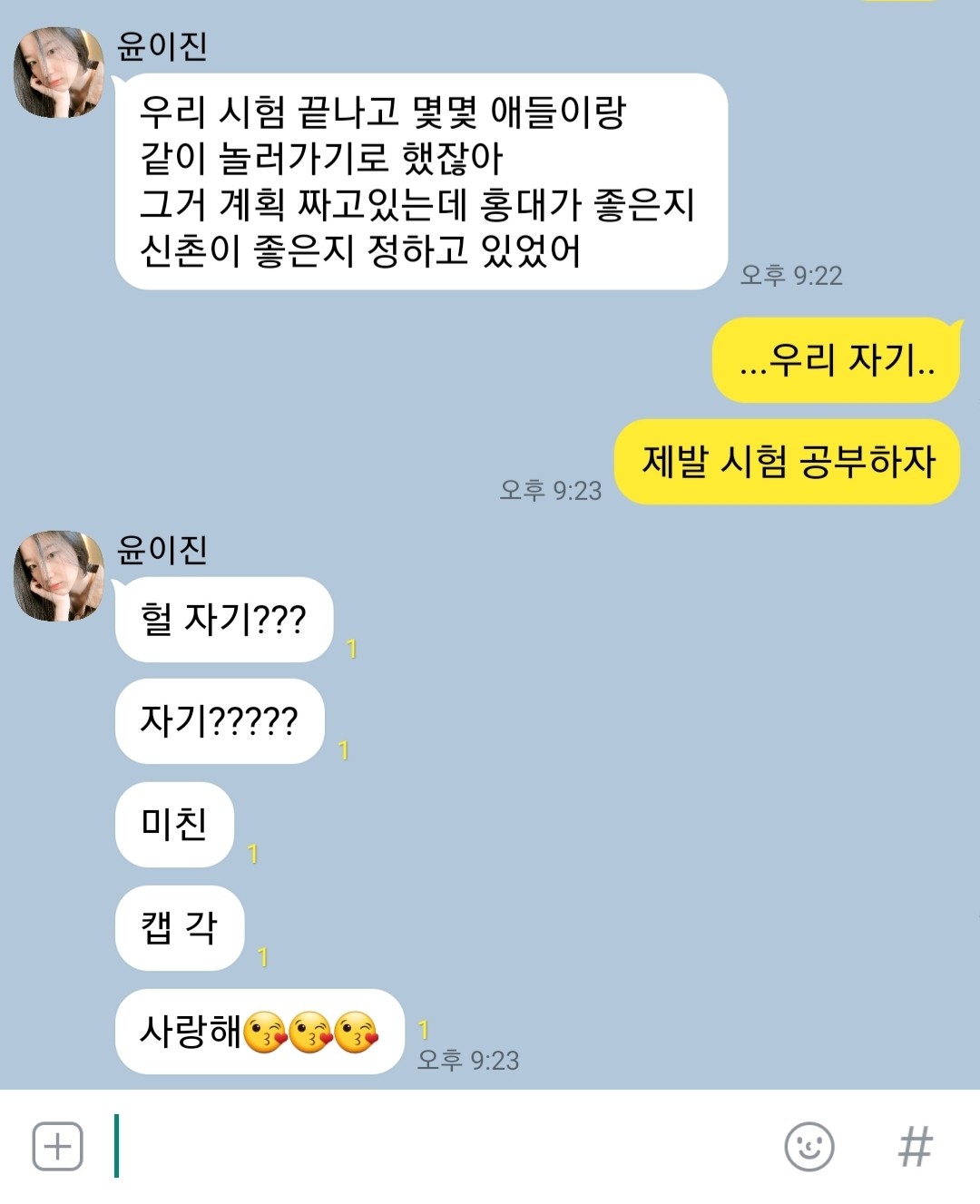
Task: Open the plus attachment menu
Action: pyautogui.click(x=57, y=1146)
